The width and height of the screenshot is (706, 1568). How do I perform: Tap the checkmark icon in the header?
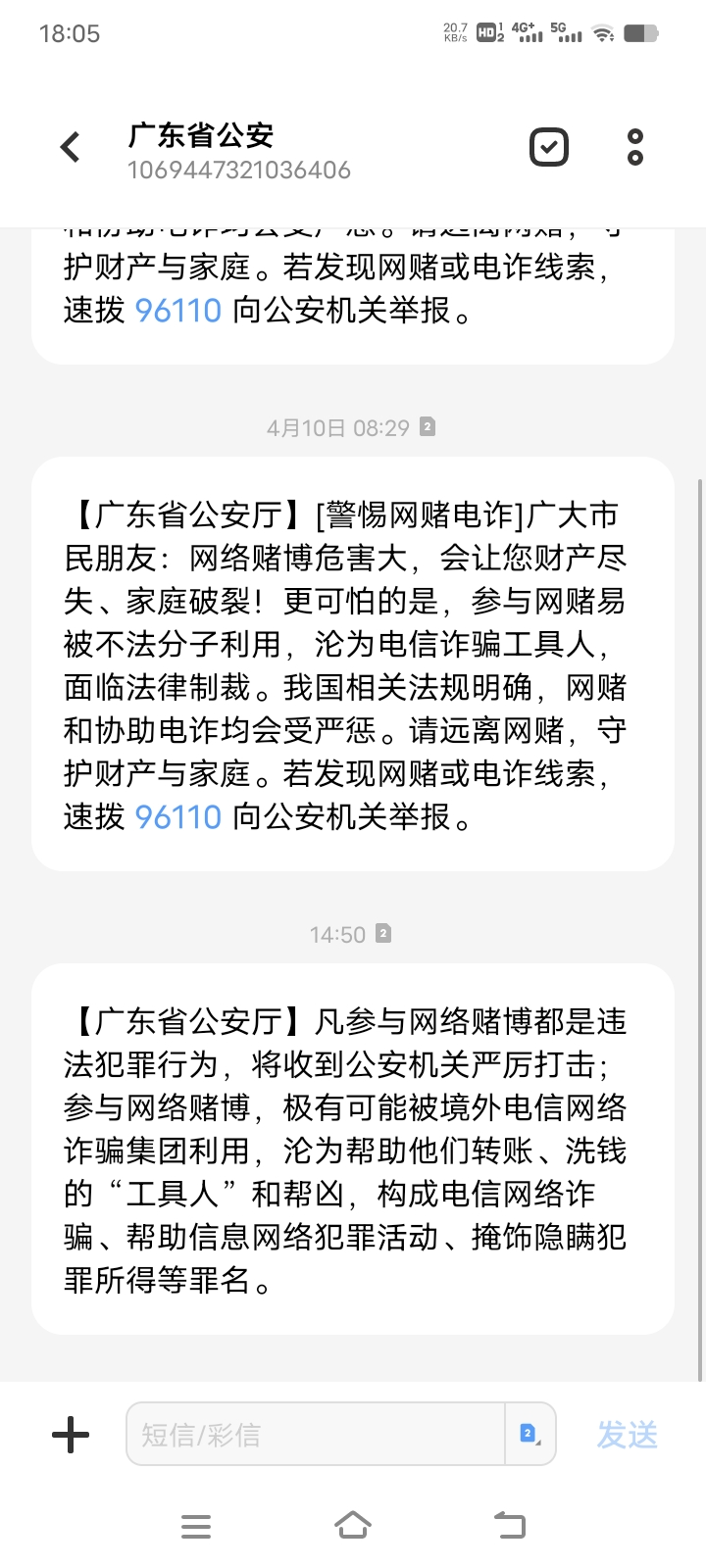coord(549,145)
